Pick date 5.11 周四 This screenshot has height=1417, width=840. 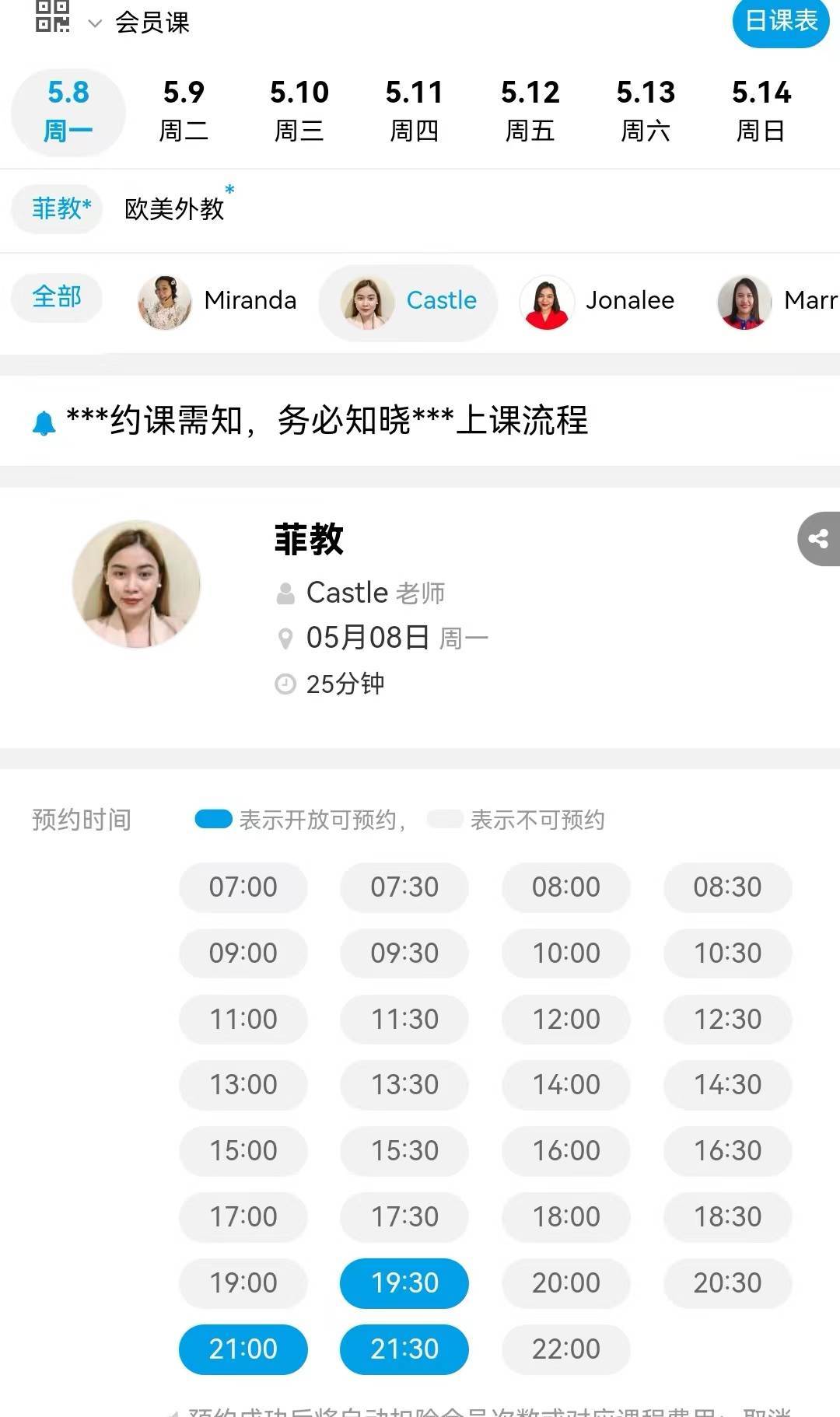[414, 111]
